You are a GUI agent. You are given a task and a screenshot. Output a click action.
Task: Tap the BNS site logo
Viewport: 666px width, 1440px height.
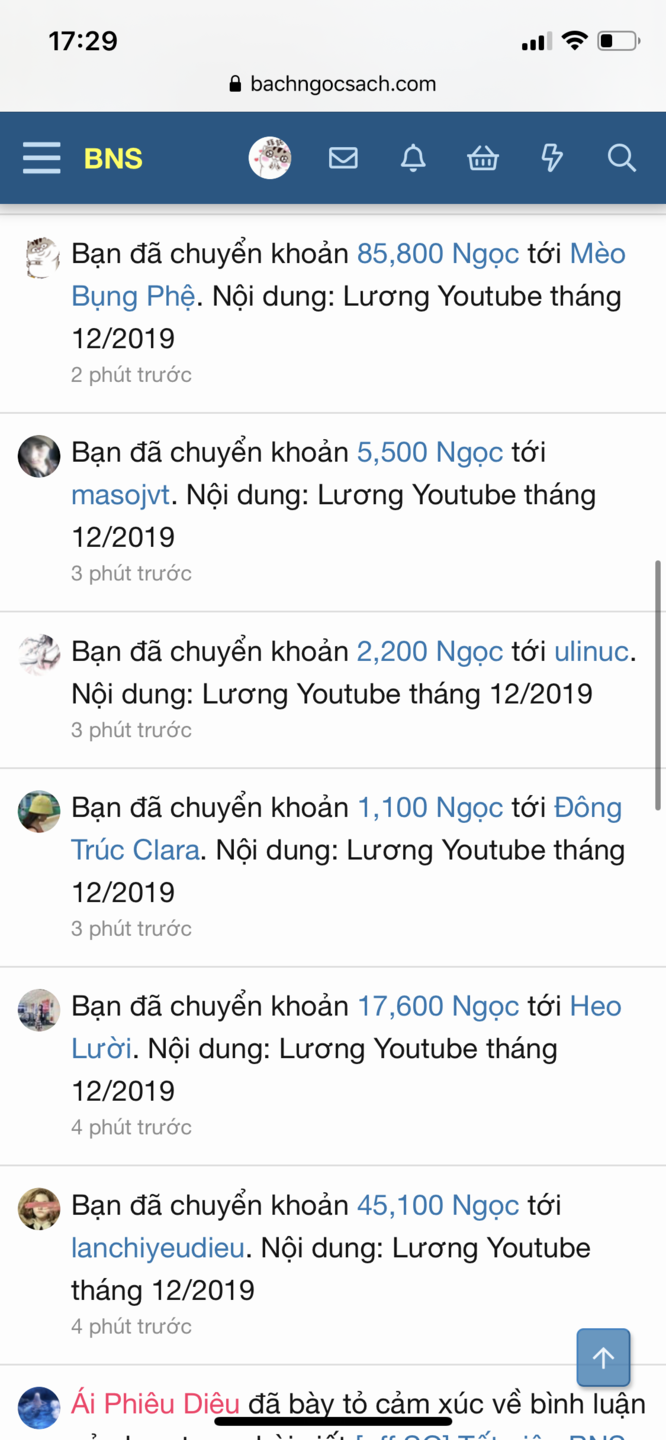[x=113, y=159]
